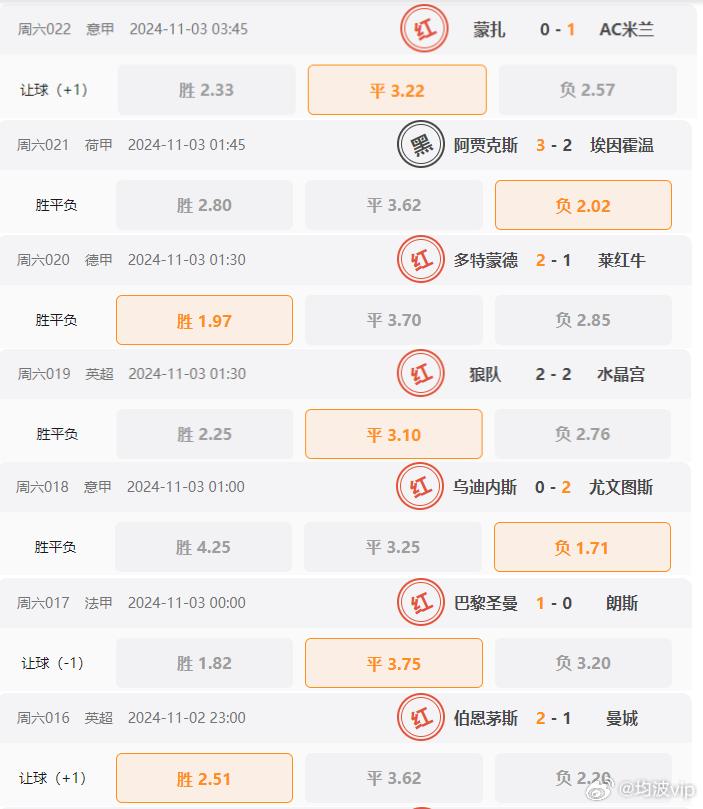Choose win 1.97 for 多特蒙德 vs 莱红牛
Image resolution: width=703 pixels, height=809 pixels.
204,320
